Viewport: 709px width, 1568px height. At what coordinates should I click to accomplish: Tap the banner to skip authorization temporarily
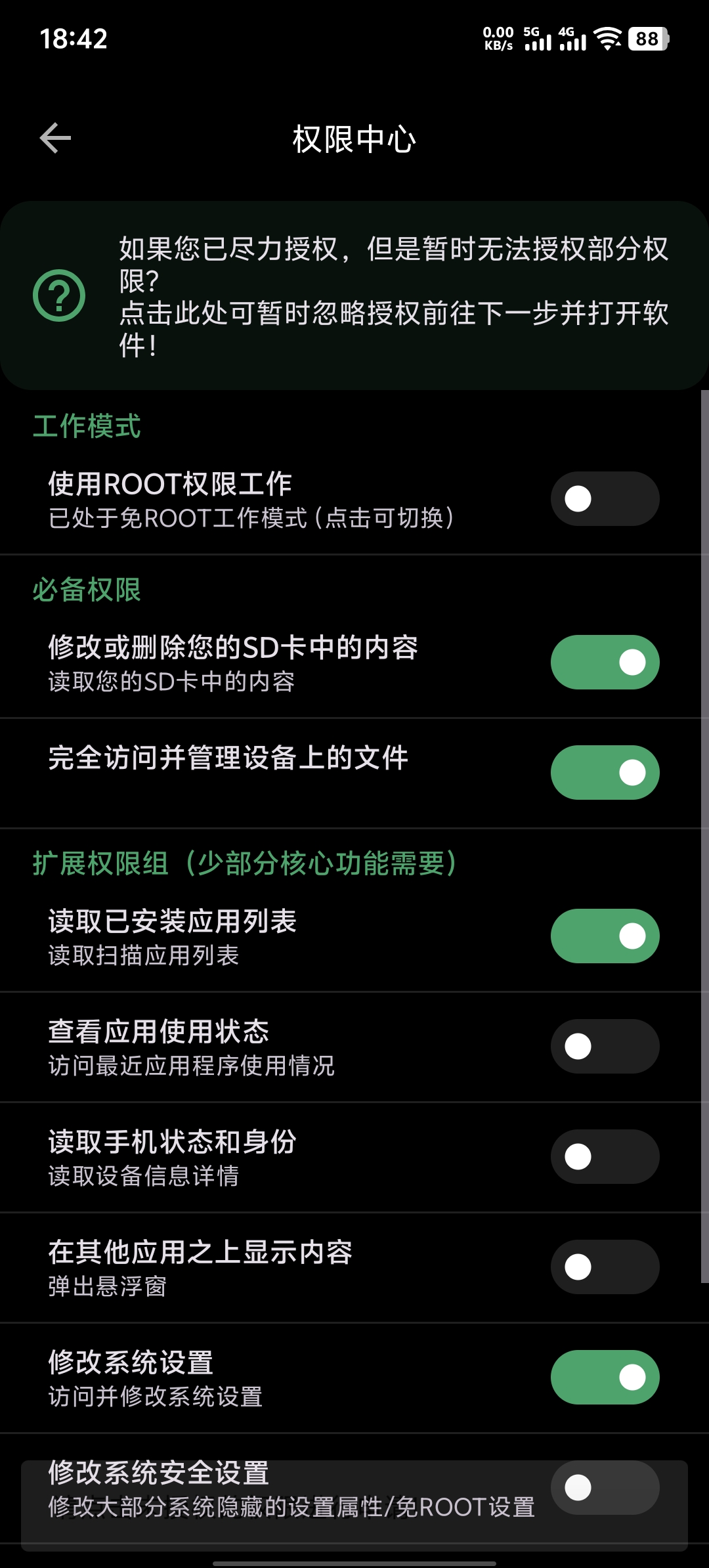point(354,296)
